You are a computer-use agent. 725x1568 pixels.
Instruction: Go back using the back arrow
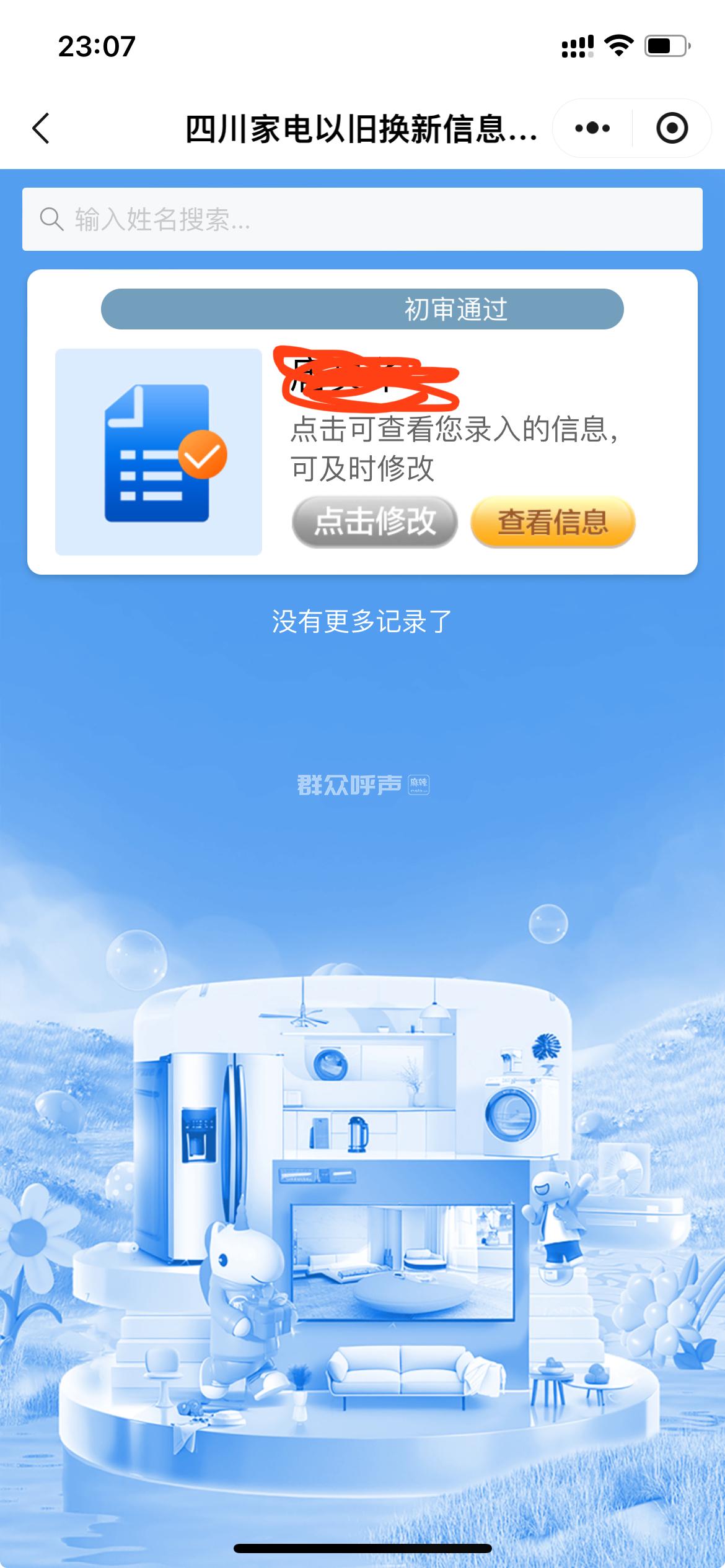point(41,129)
